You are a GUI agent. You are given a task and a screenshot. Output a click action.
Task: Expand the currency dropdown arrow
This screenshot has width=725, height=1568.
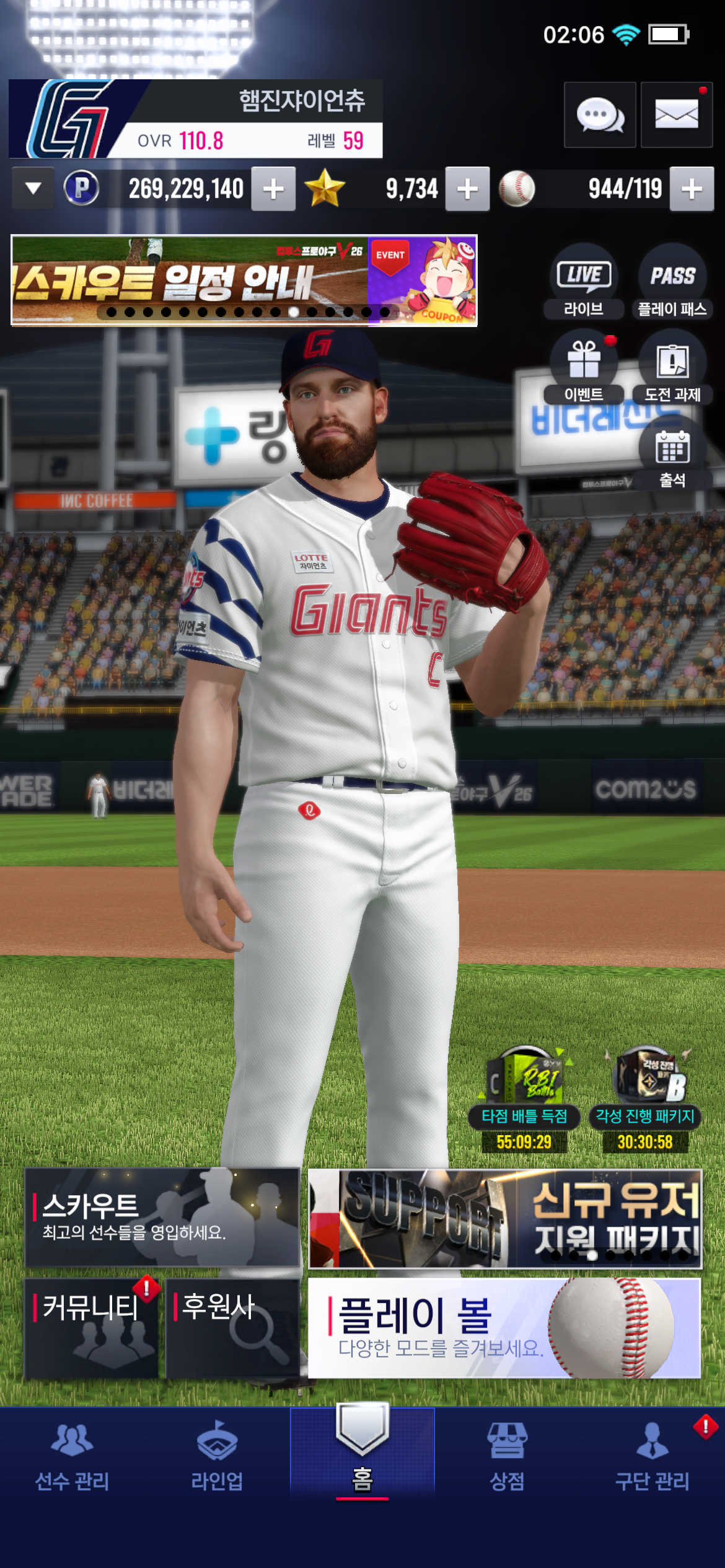point(33,188)
